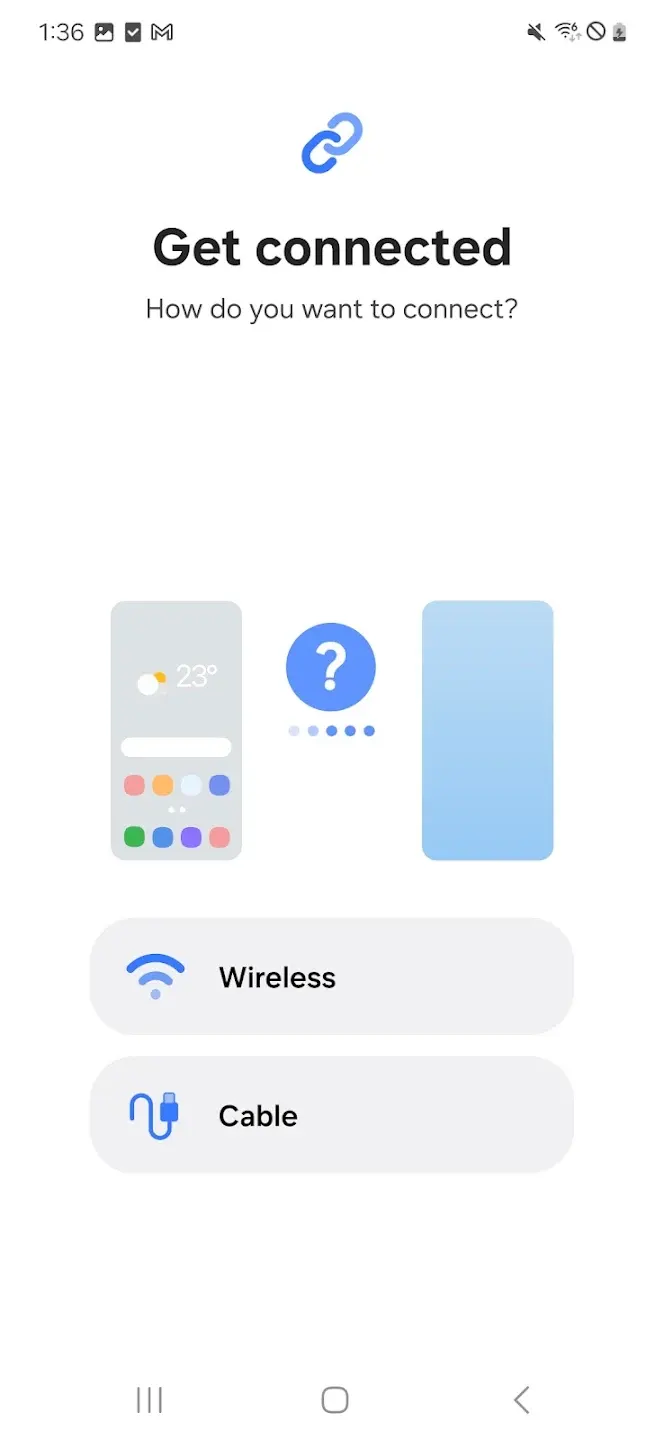Select the Cable connection option
The image size is (664, 1440).
(x=331, y=1114)
